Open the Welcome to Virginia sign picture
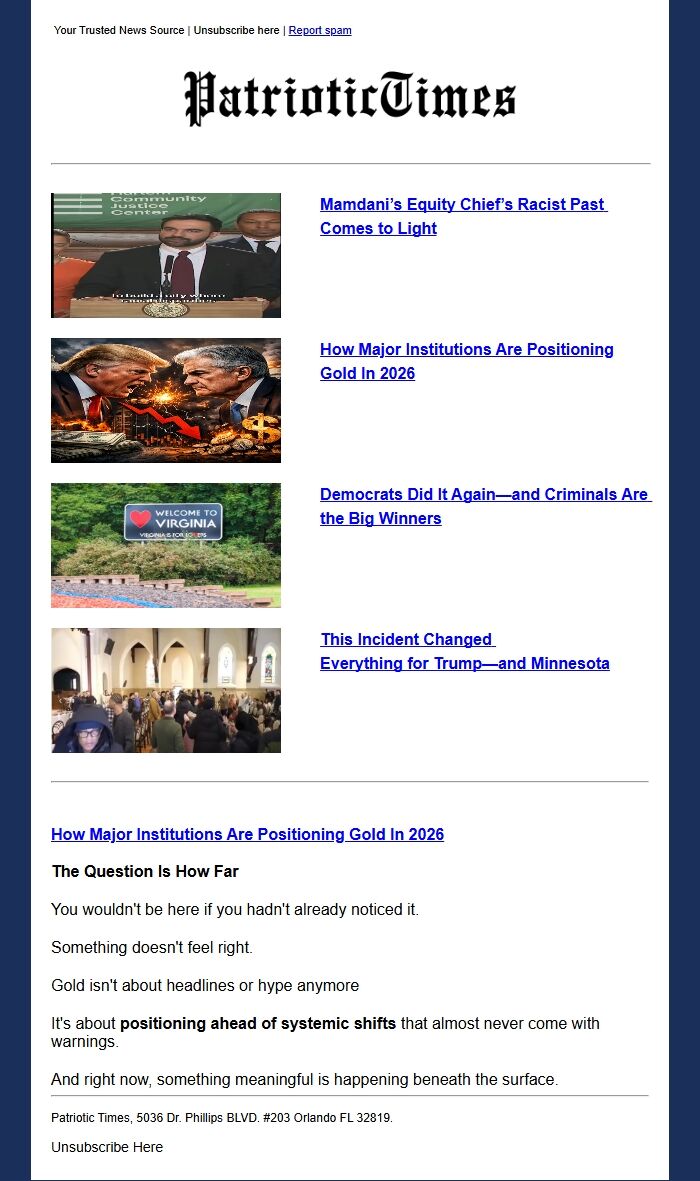Screen dimensions: 700x1181 (166, 545)
